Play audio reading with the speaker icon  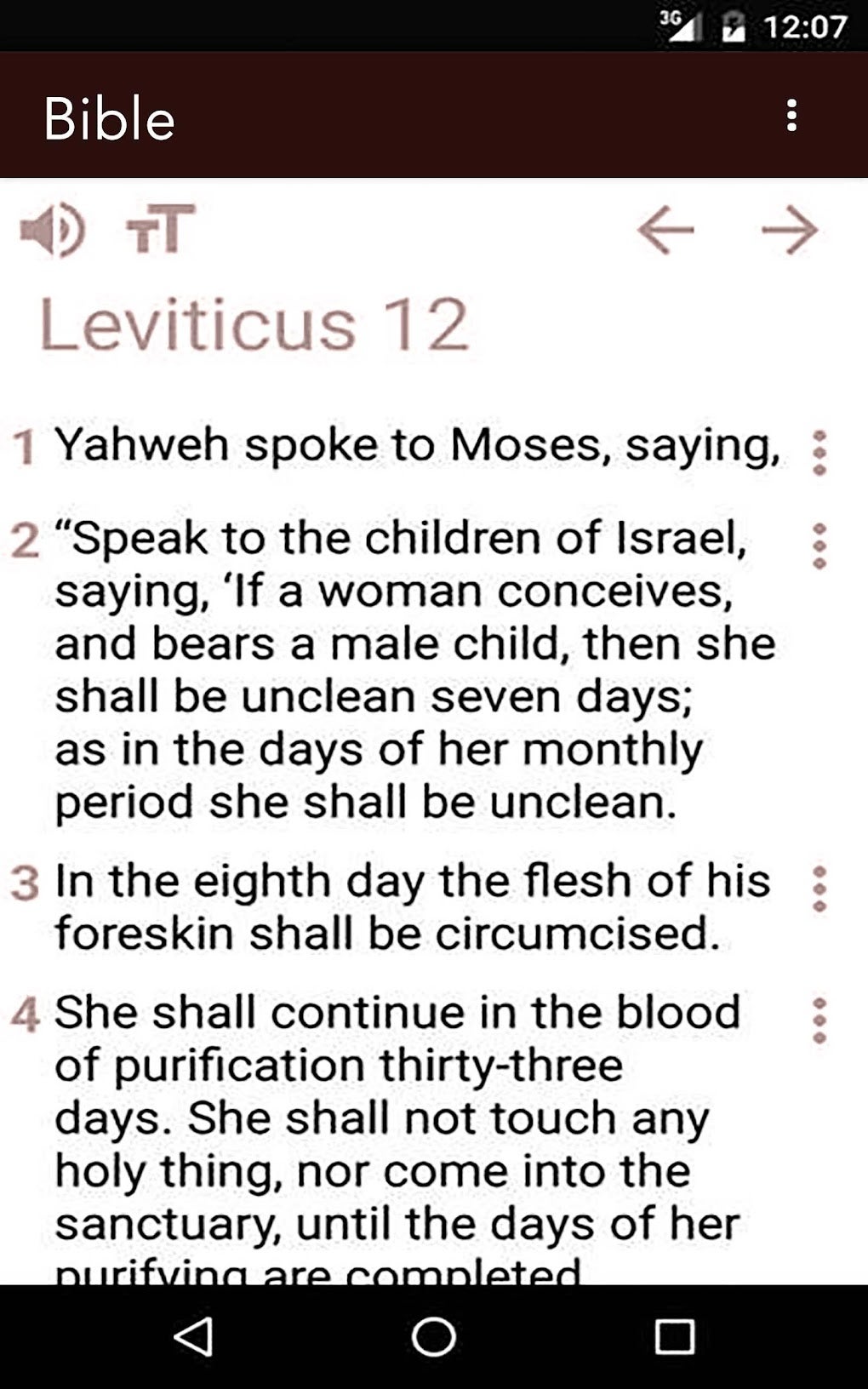tap(53, 230)
